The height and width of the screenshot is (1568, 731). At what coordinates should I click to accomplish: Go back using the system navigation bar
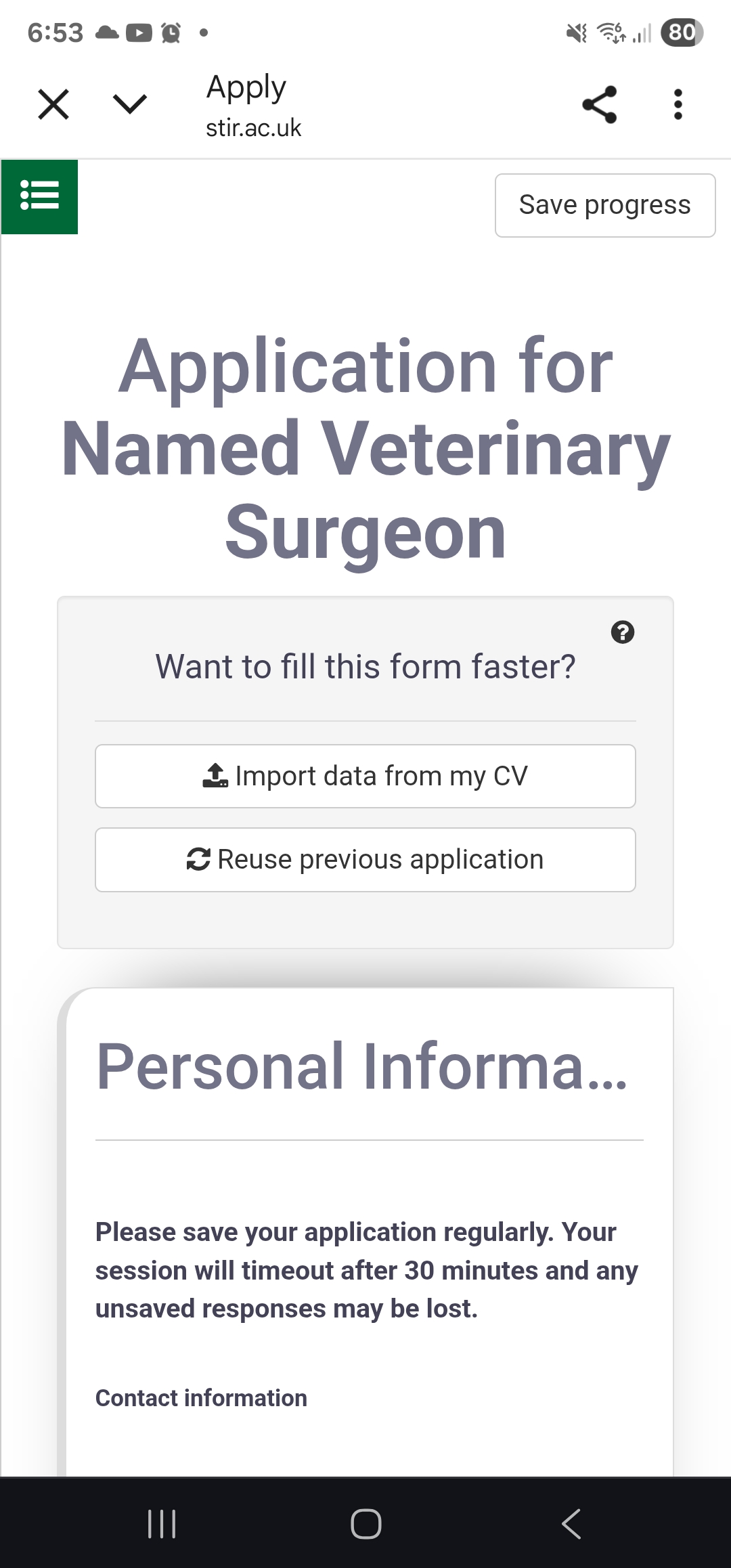(x=571, y=1523)
